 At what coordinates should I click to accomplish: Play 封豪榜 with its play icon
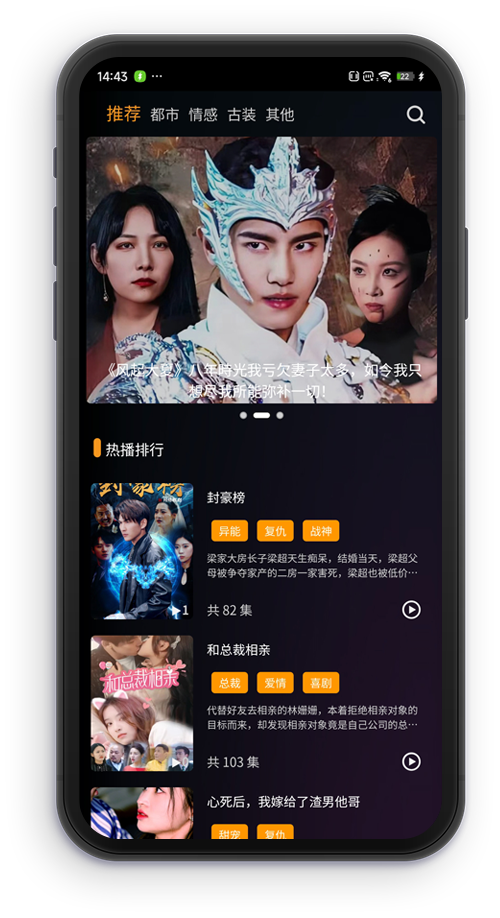pyautogui.click(x=411, y=609)
